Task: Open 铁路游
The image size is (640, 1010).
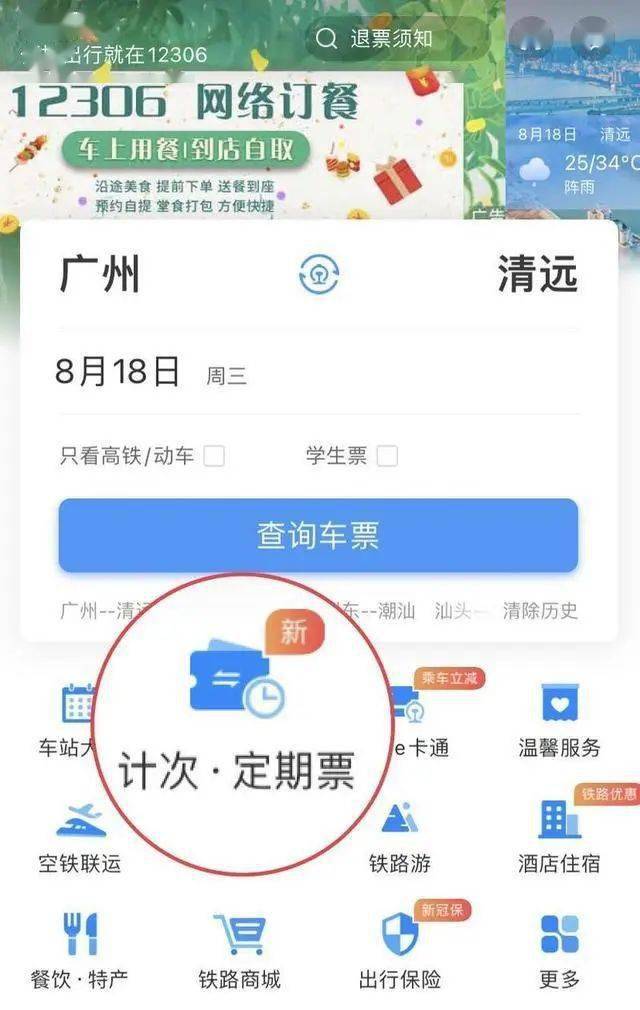Action: coord(399,836)
